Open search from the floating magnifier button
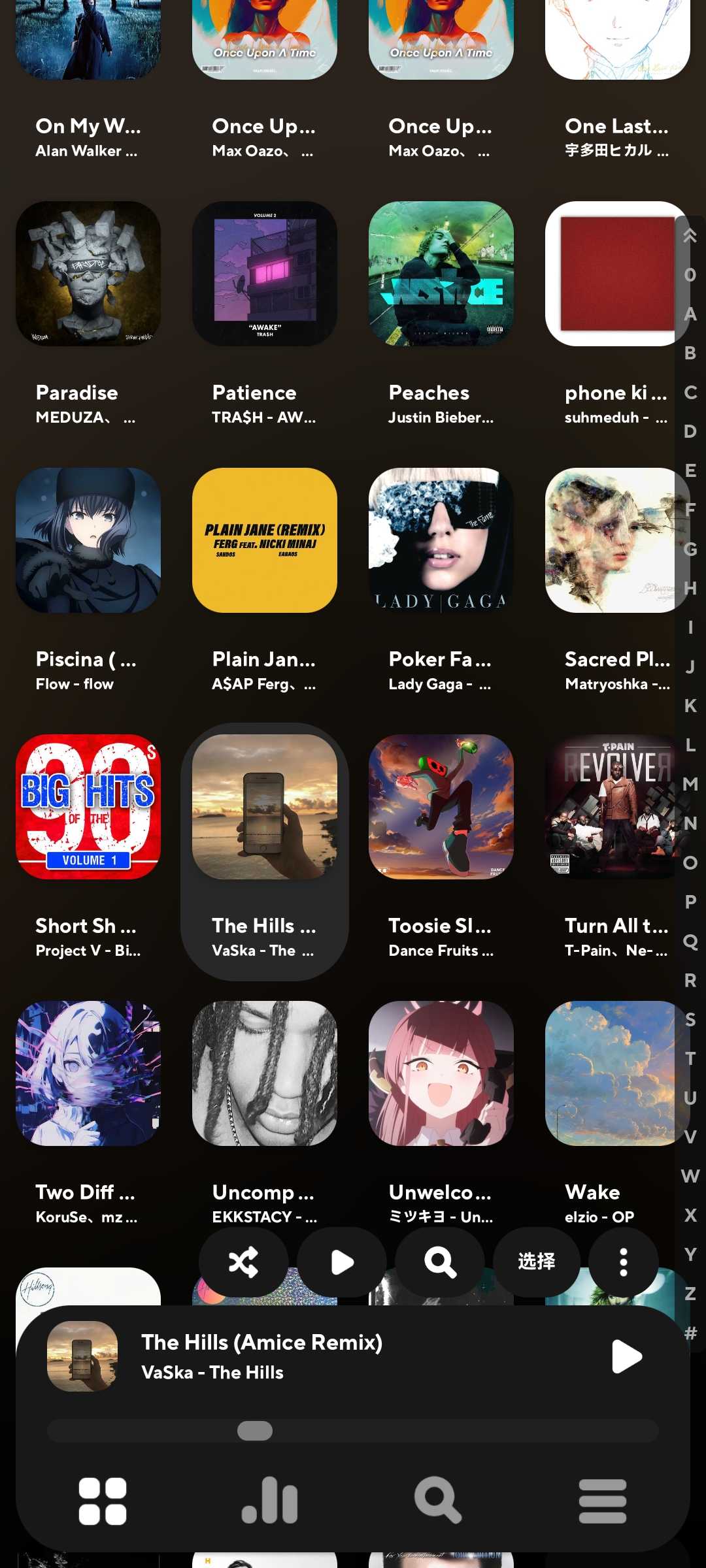 click(440, 1262)
